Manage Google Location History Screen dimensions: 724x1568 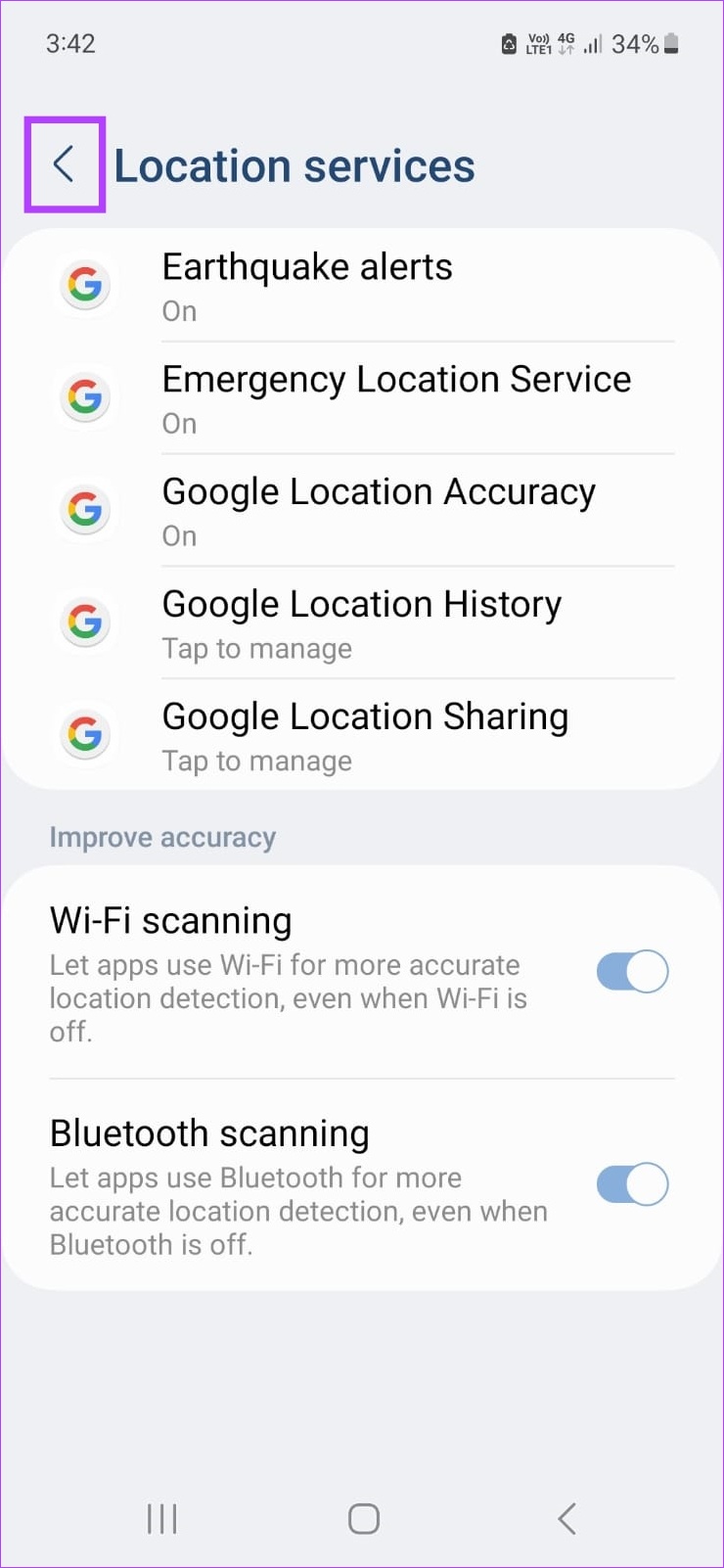[362, 623]
